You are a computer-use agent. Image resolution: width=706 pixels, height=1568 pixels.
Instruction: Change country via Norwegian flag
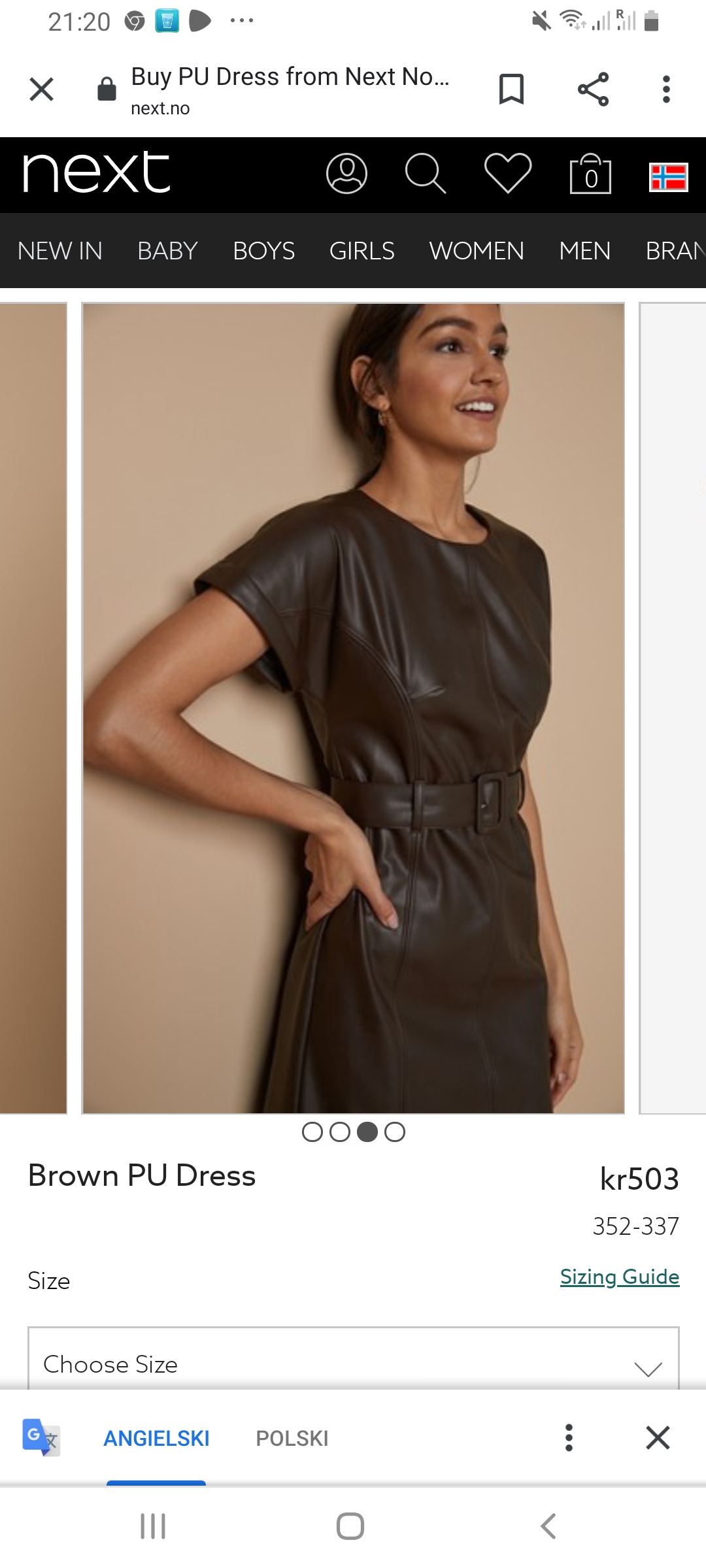[x=668, y=177]
